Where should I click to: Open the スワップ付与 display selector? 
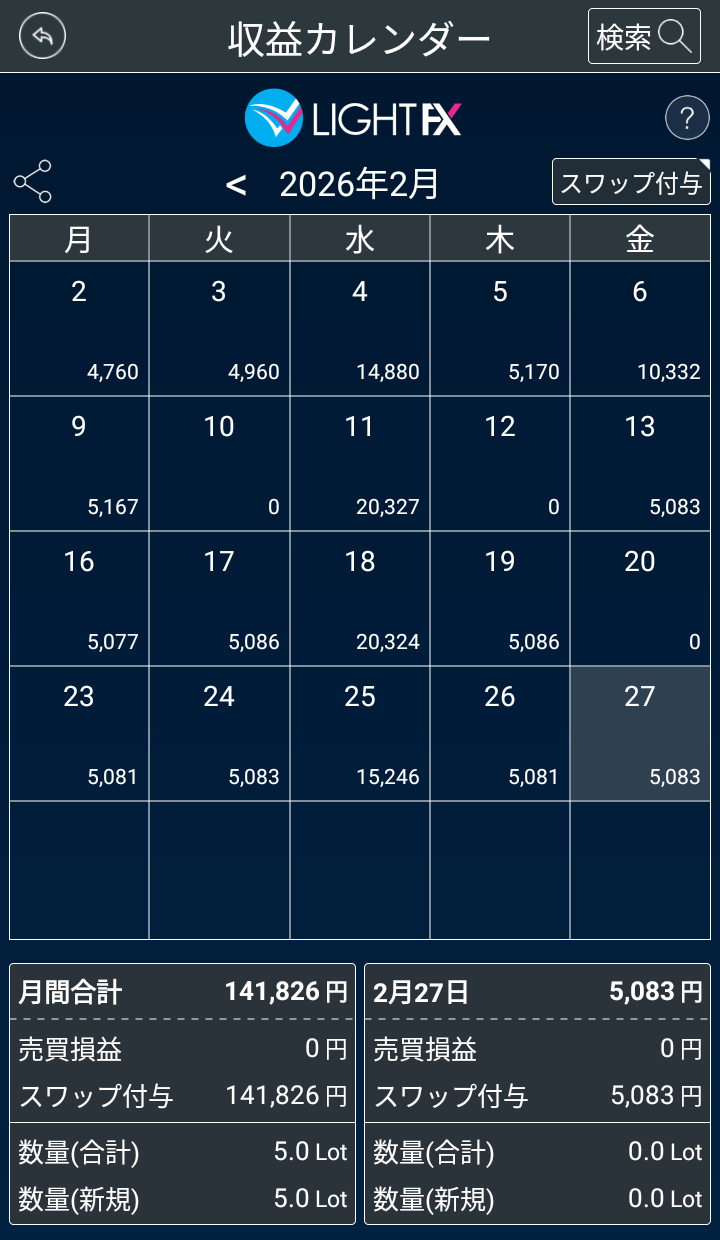(631, 183)
